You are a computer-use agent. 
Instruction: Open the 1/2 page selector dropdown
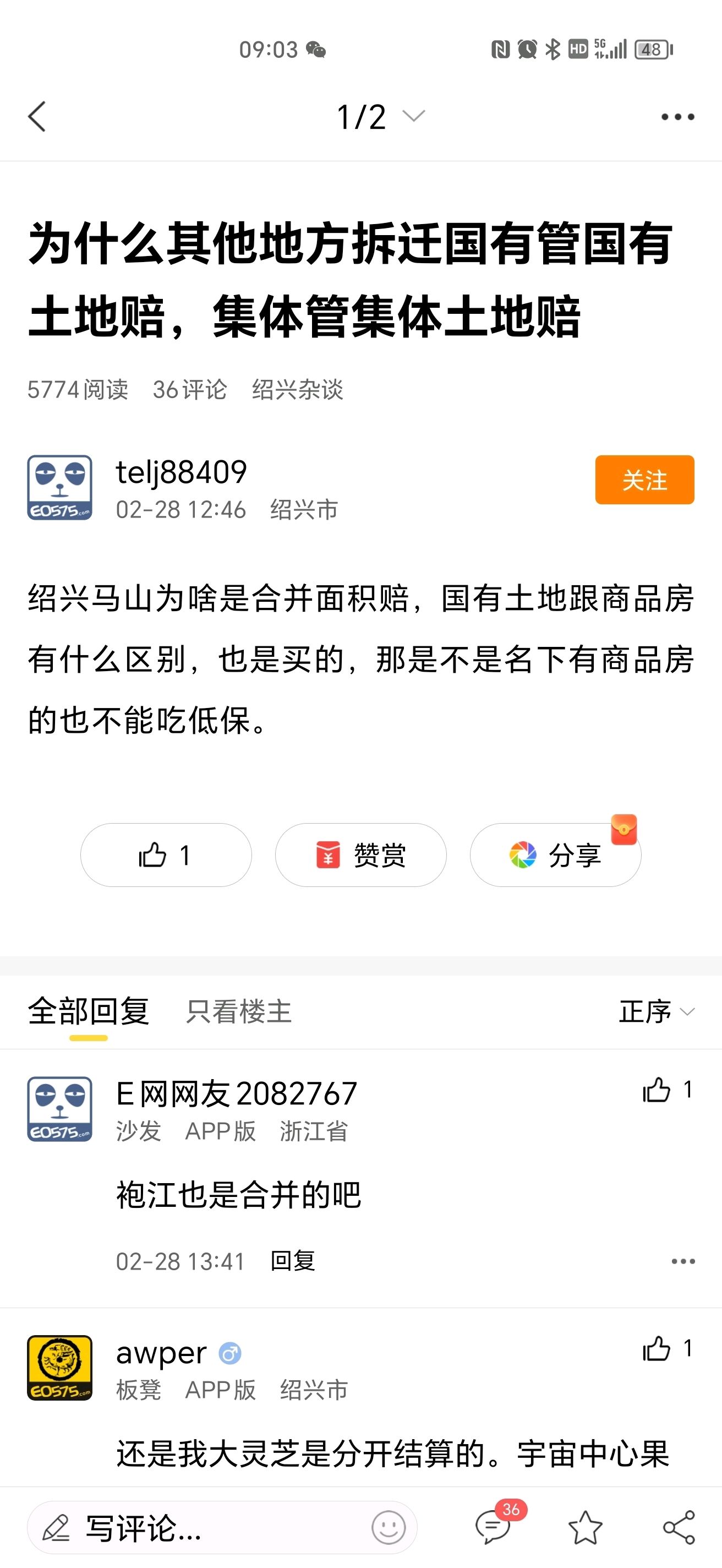point(381,116)
